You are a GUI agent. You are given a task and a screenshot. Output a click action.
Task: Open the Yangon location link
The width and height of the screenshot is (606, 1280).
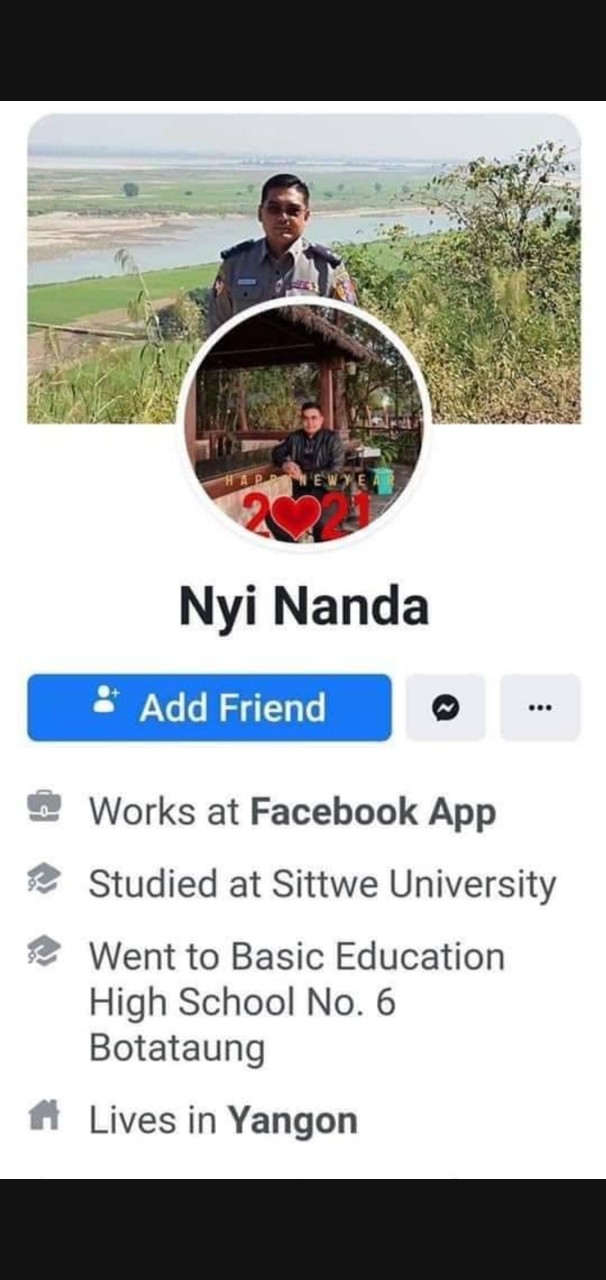point(292,1120)
